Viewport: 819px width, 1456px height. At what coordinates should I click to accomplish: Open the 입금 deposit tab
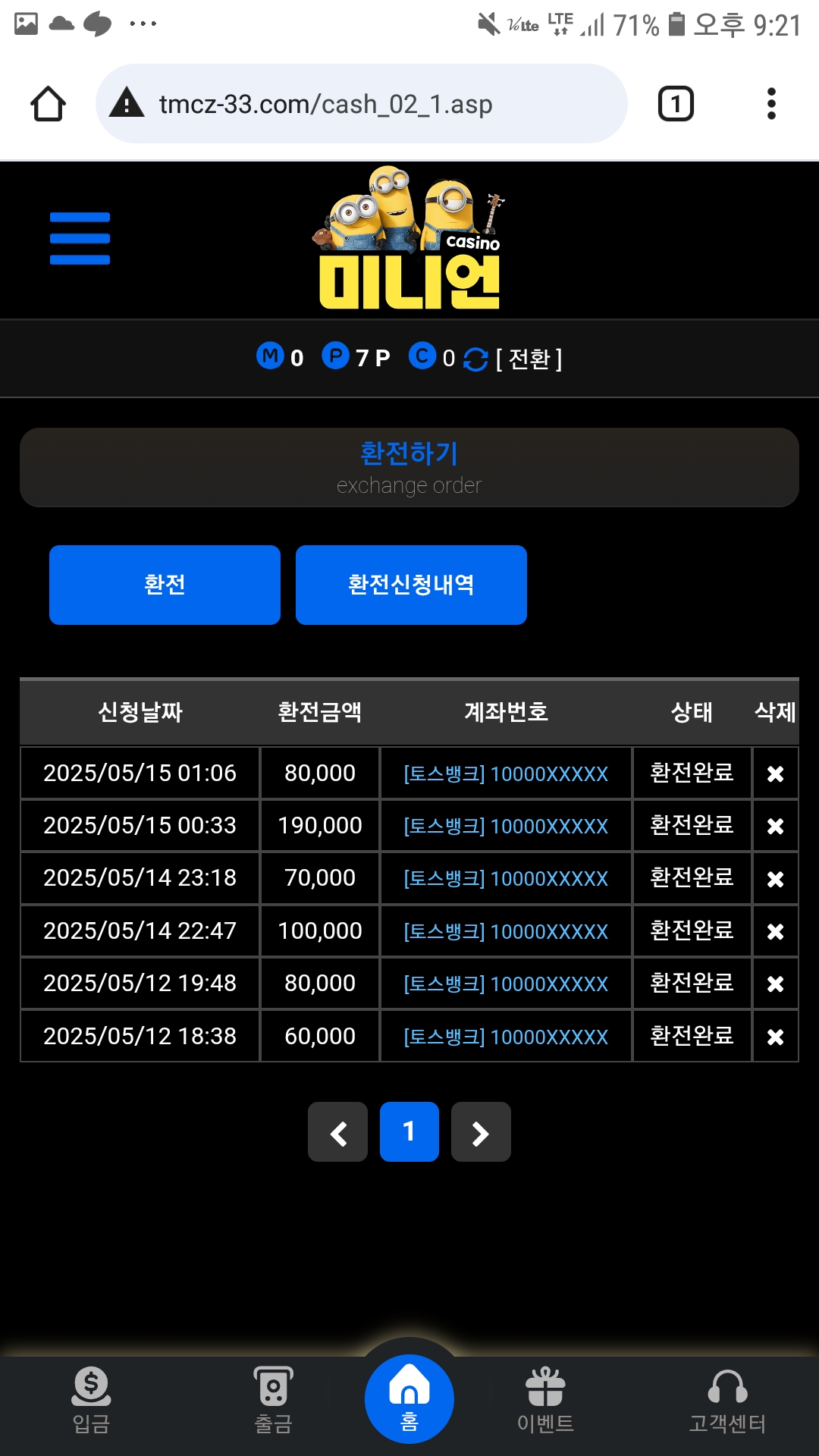(x=91, y=1401)
